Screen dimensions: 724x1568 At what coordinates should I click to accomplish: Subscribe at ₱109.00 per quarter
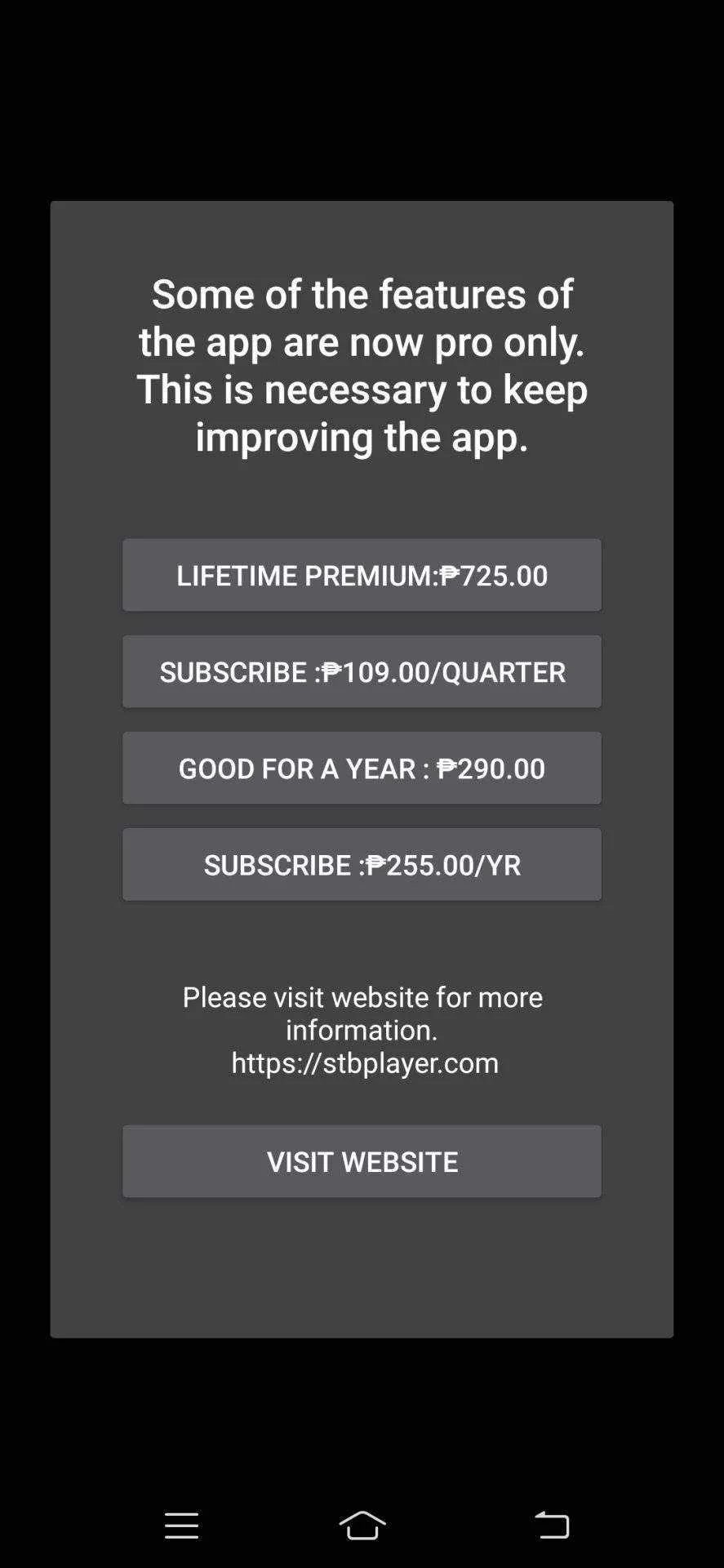(x=362, y=671)
